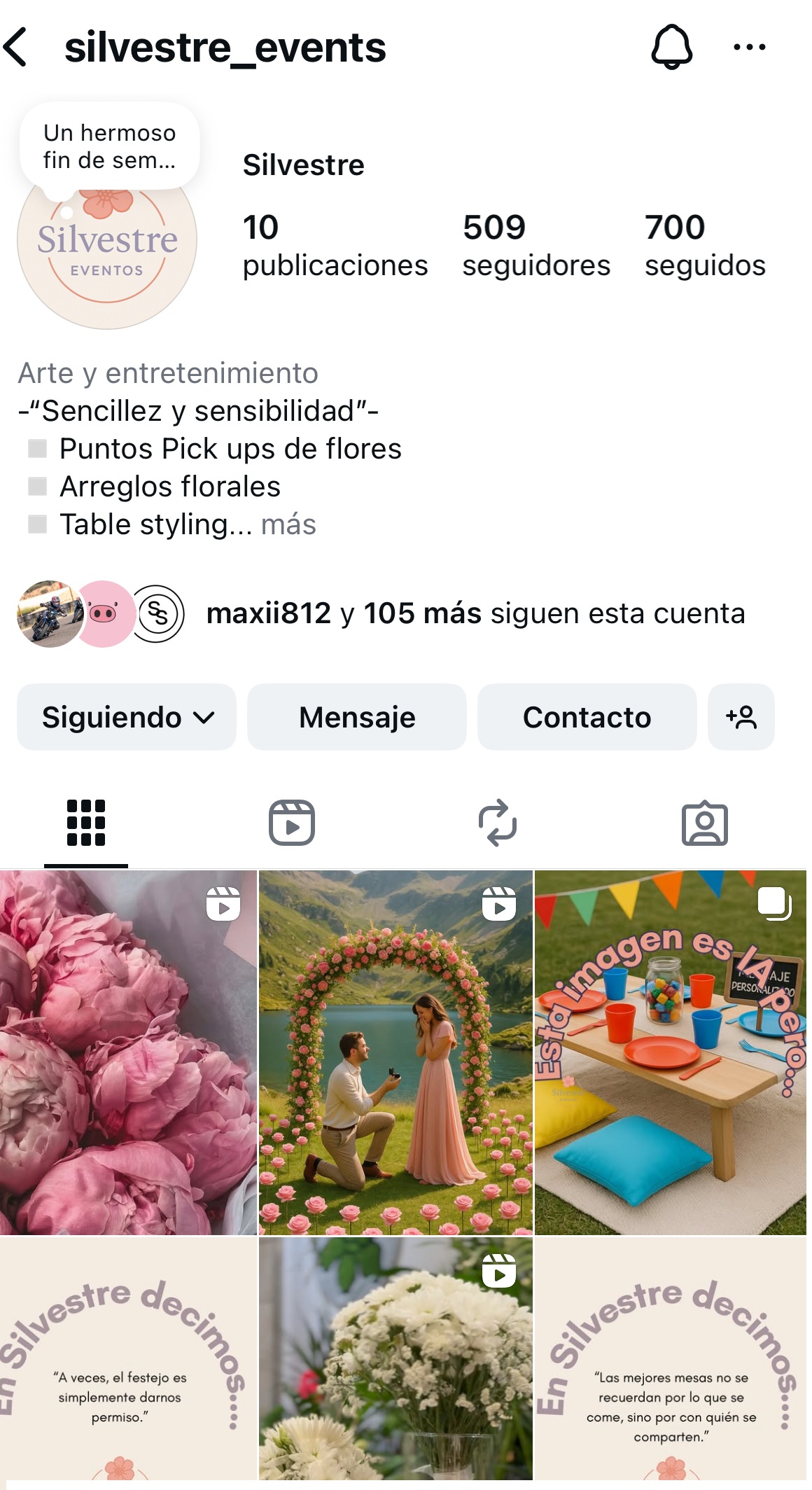Screen dimensions: 812x1490
Task: Open Contacto options
Action: click(587, 717)
